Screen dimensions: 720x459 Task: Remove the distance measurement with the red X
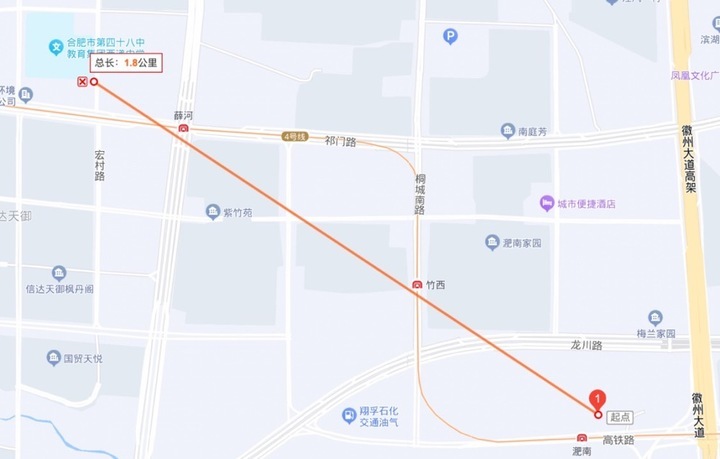click(82, 82)
